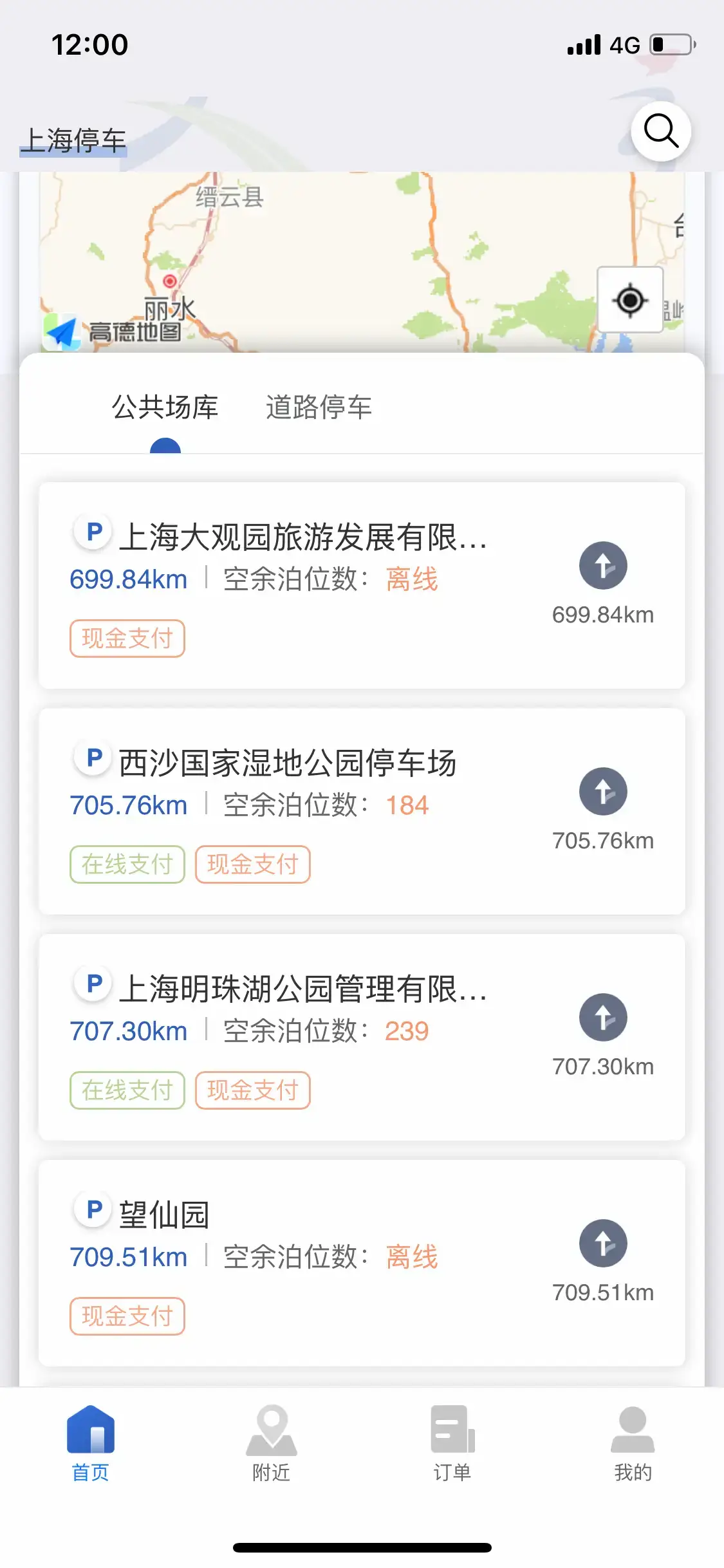This screenshot has height=1568, width=724.
Task: Select the 公共场库 tab
Action: (x=165, y=407)
